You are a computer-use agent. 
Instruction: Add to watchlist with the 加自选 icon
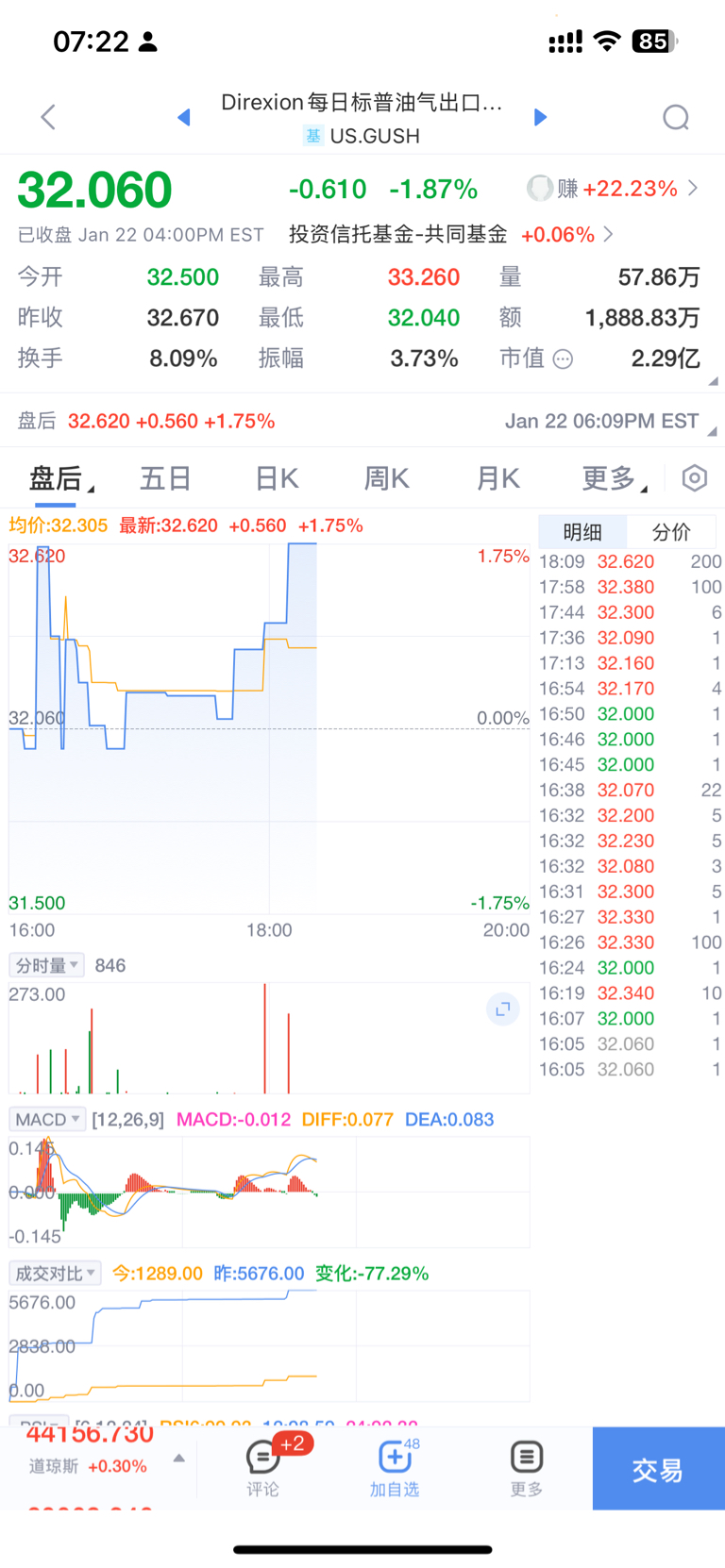pyautogui.click(x=394, y=1468)
